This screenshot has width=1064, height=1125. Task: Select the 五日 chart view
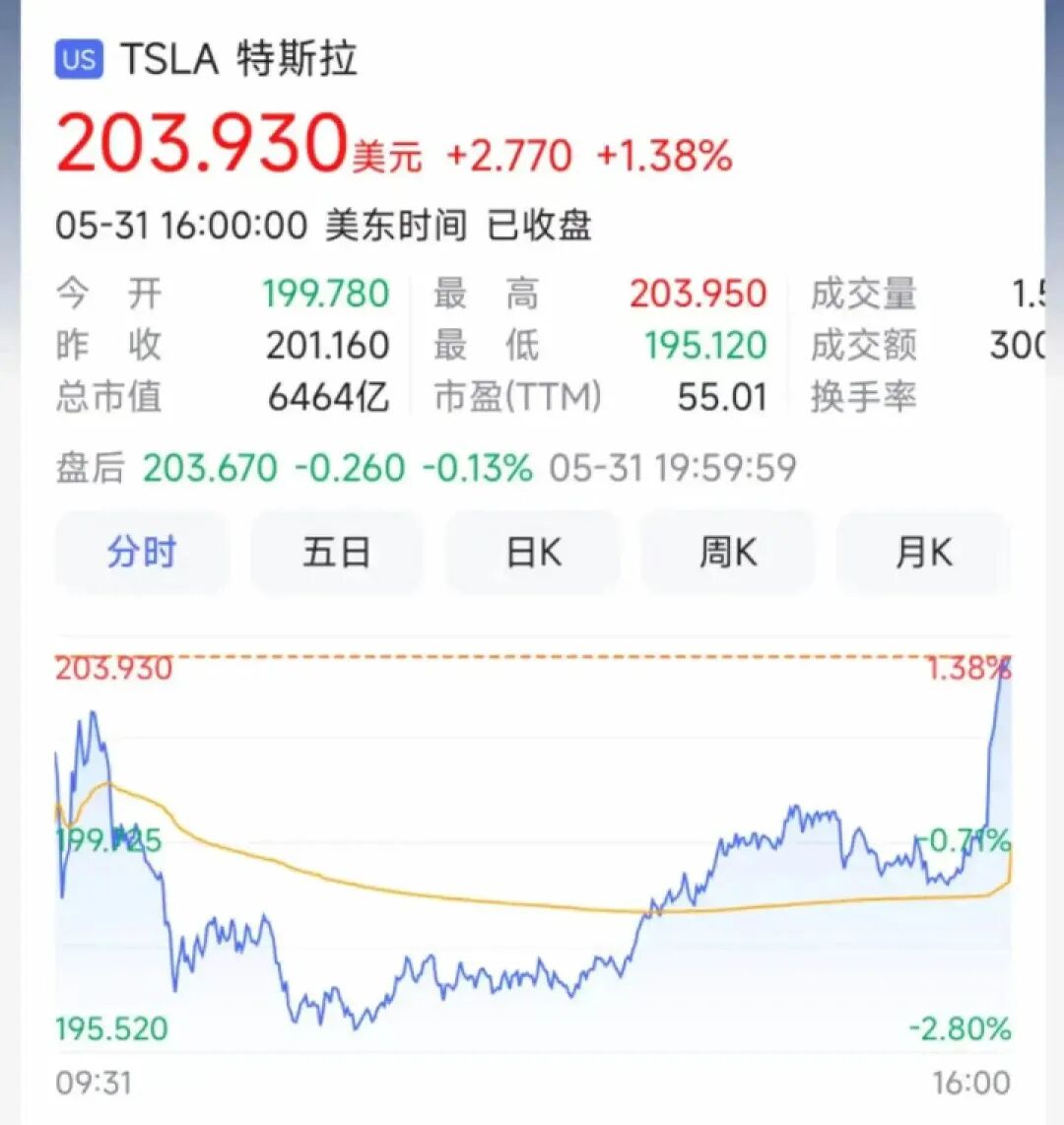pyautogui.click(x=337, y=553)
